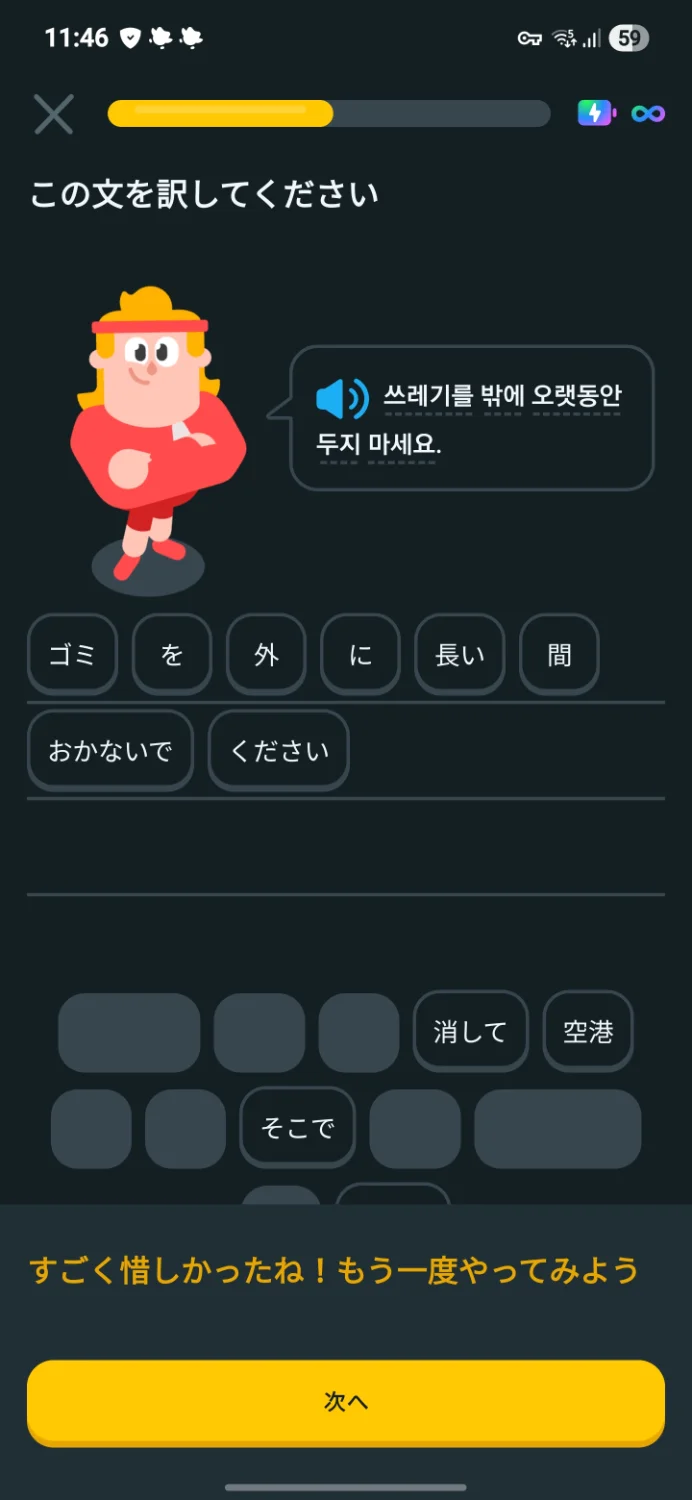692x1500 pixels.
Task: Add the そこで word tile
Action: (297, 1128)
